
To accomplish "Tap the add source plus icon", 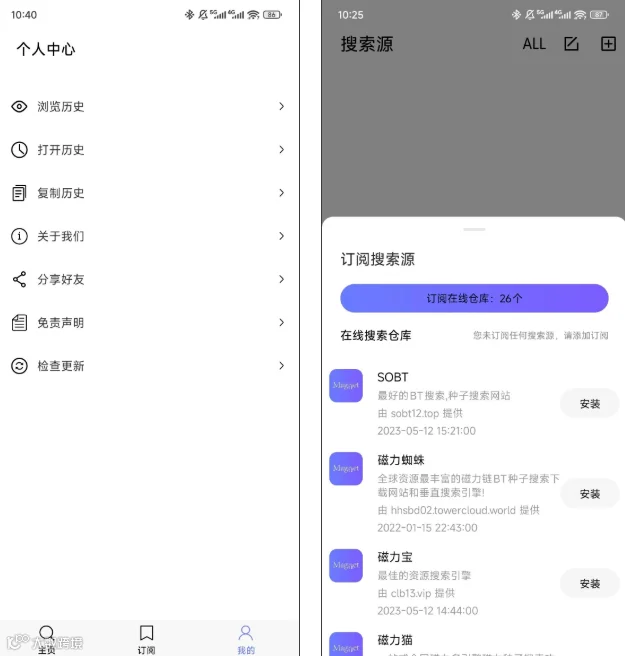I will pos(608,44).
